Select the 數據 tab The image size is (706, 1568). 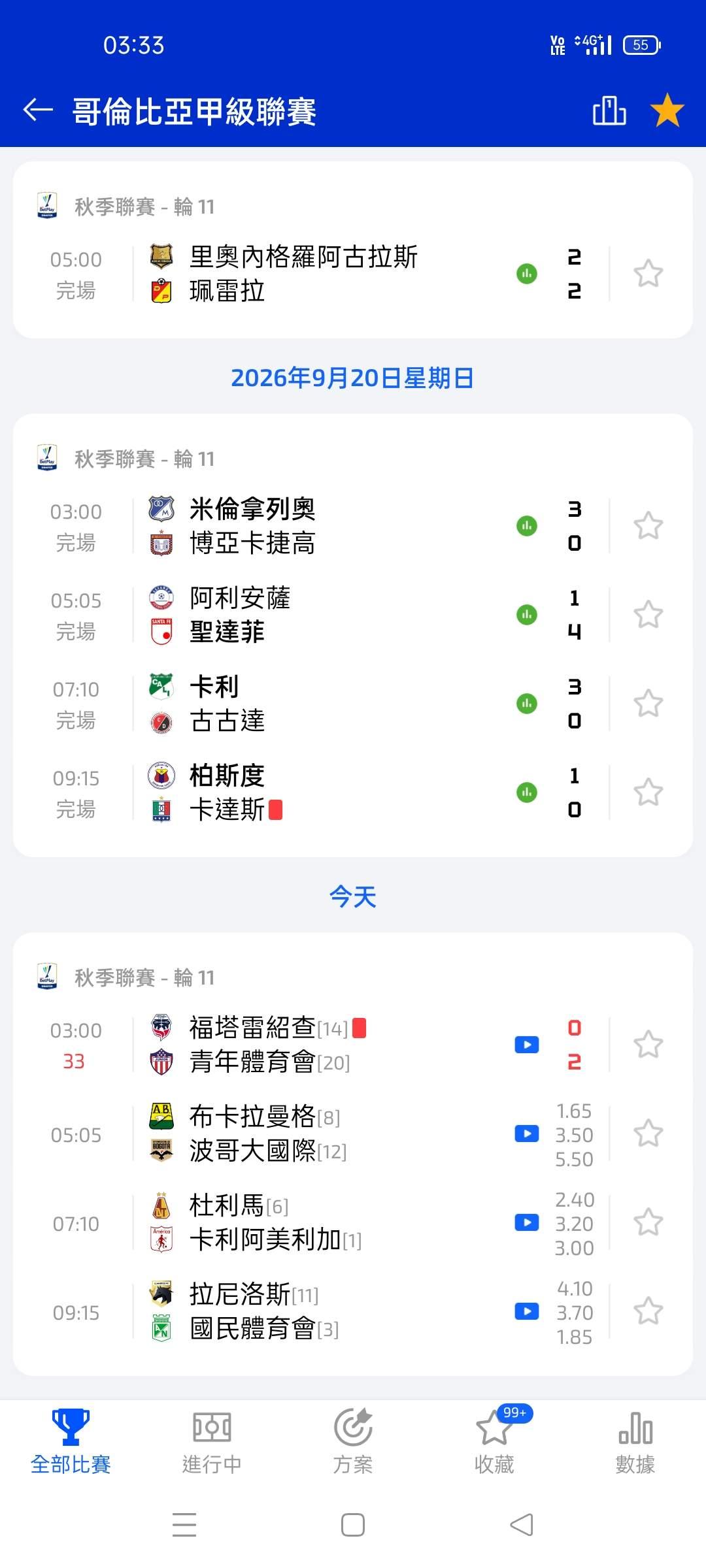click(635, 1442)
